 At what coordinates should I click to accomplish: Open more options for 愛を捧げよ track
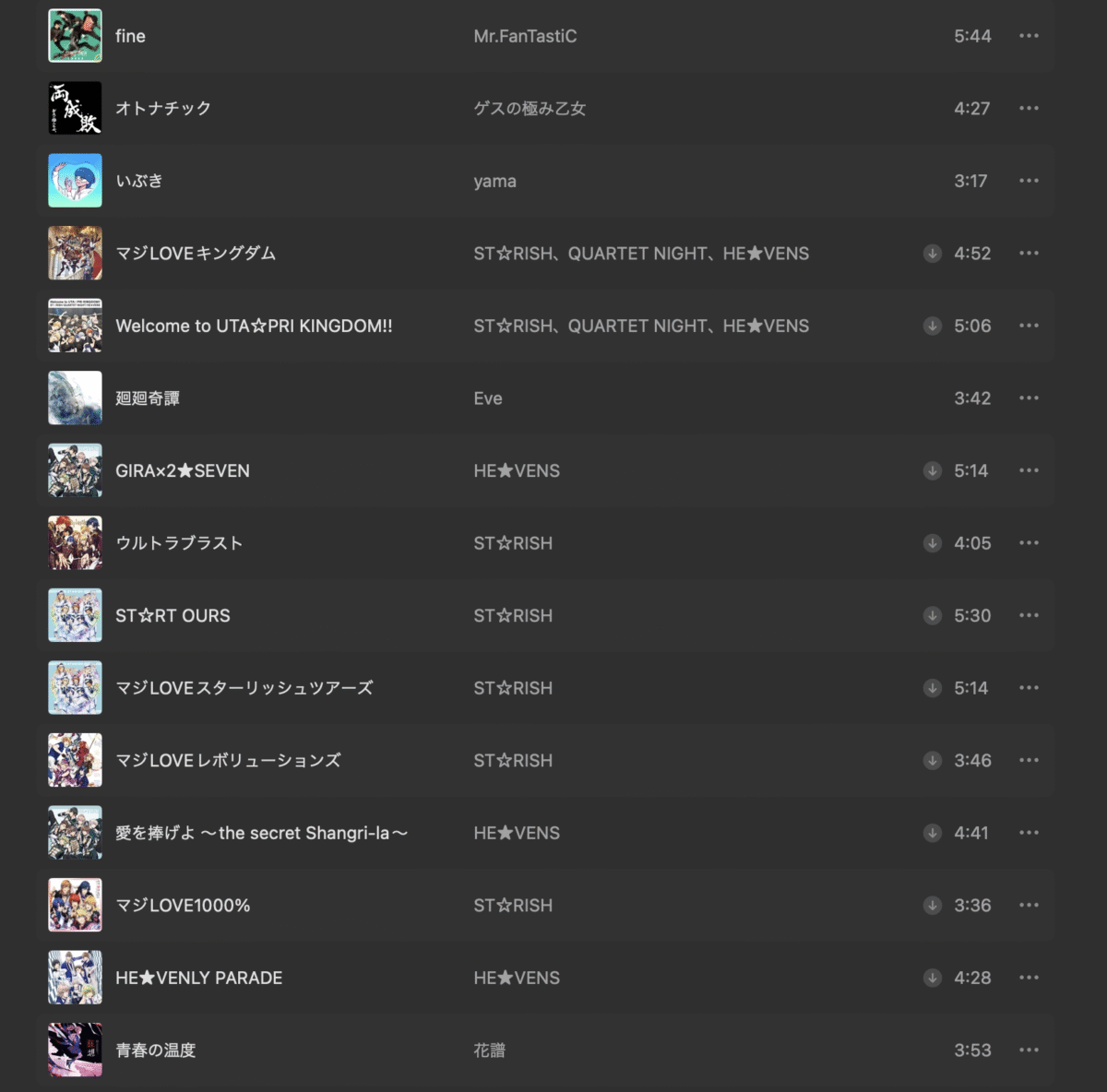(1029, 833)
